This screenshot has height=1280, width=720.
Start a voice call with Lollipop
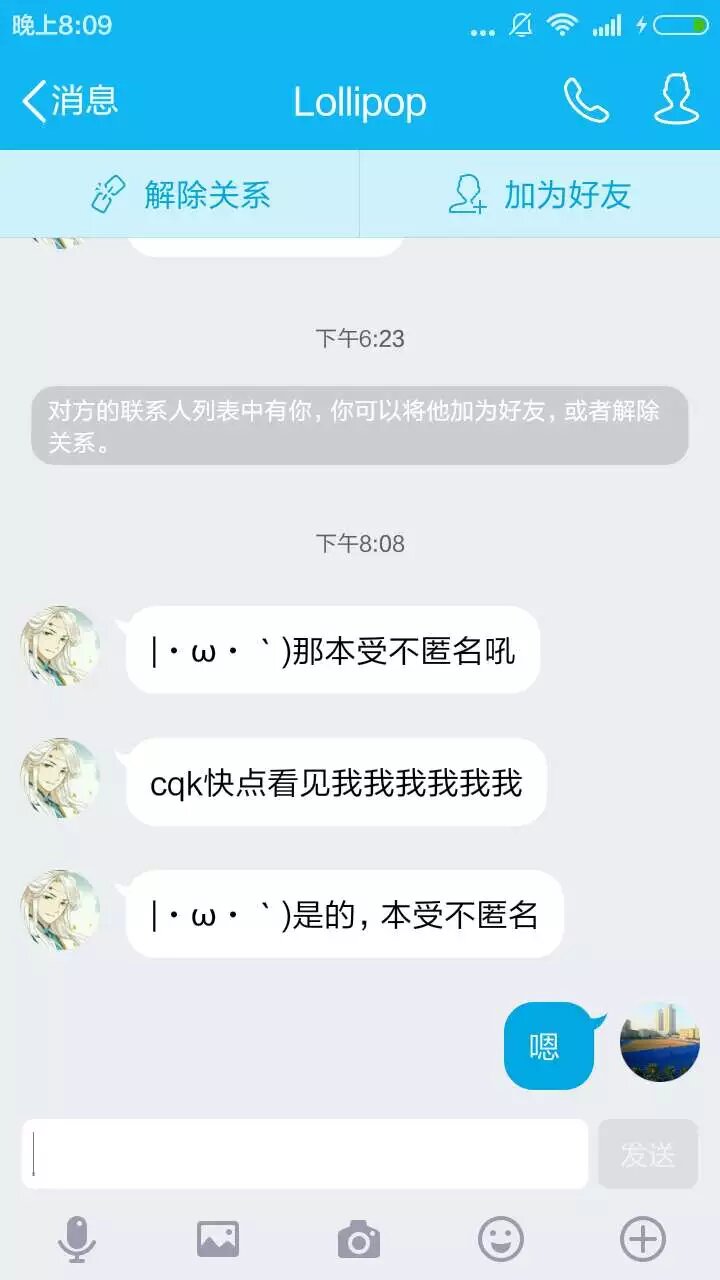pyautogui.click(x=586, y=101)
